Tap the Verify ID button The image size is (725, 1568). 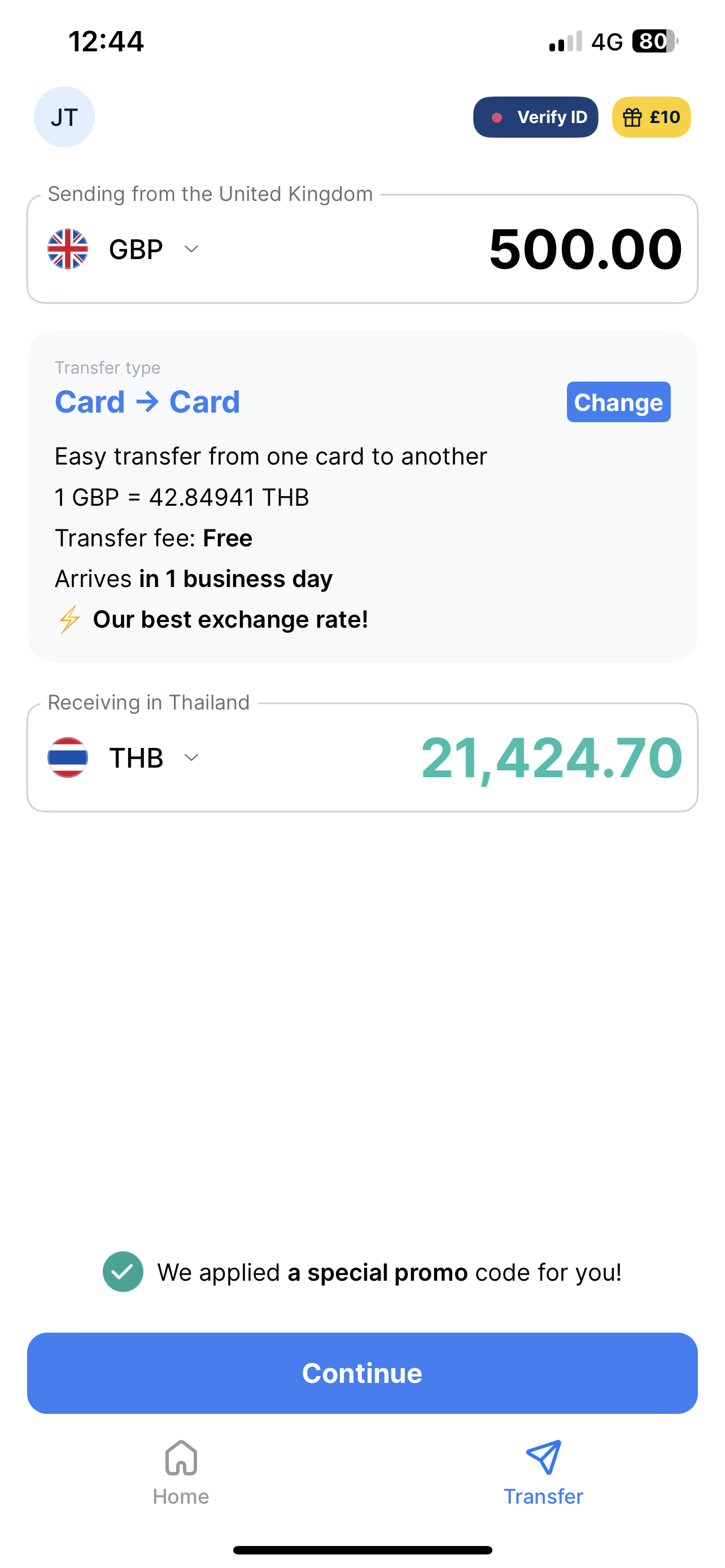click(535, 117)
